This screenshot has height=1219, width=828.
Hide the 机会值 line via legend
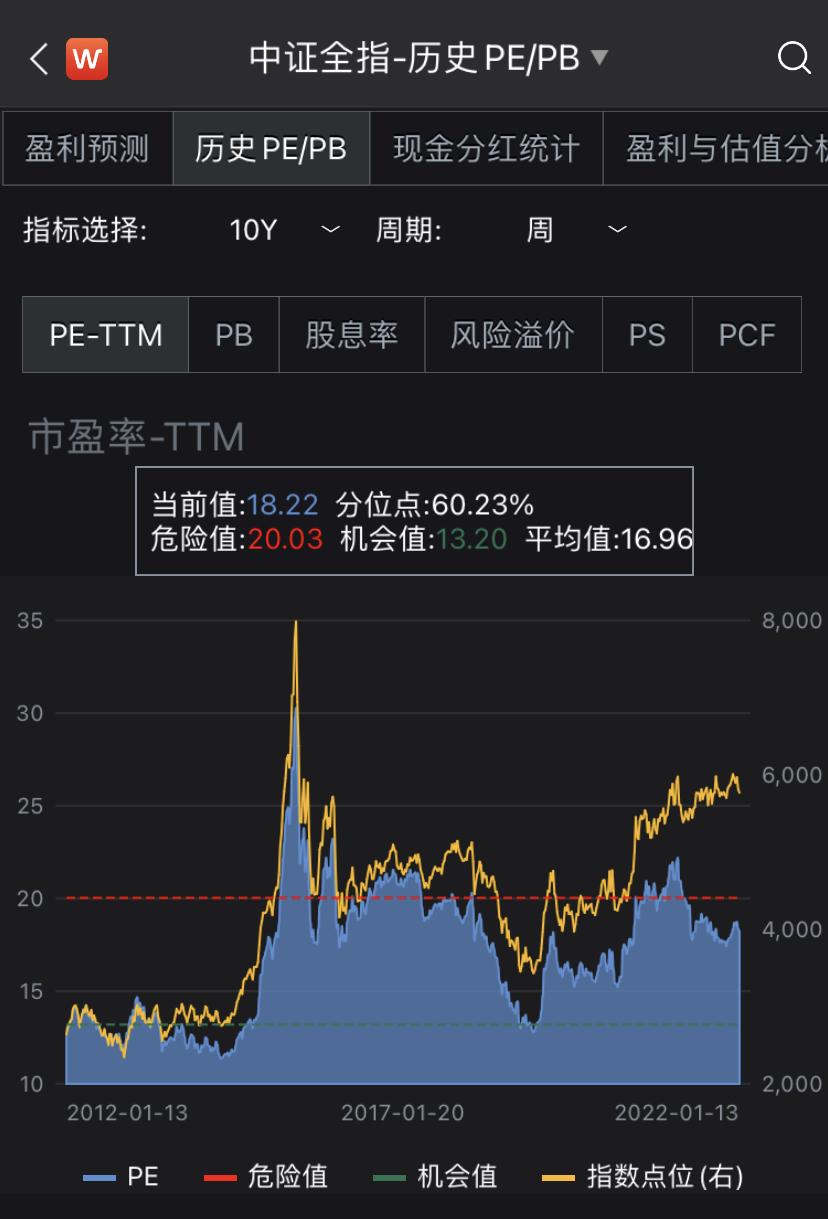point(436,1176)
